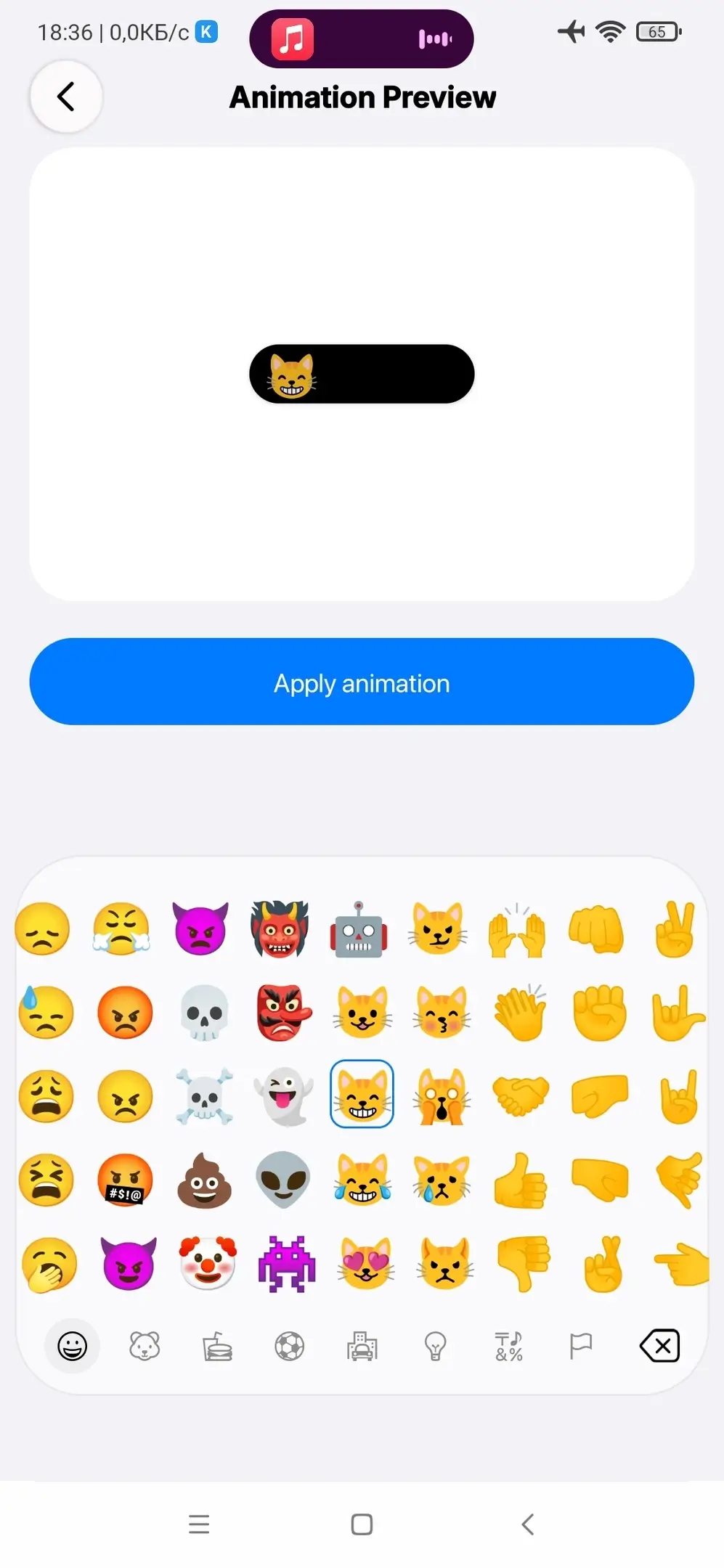Switch to the objects lightbulb category
The width and height of the screenshot is (724, 1568).
[435, 1347]
